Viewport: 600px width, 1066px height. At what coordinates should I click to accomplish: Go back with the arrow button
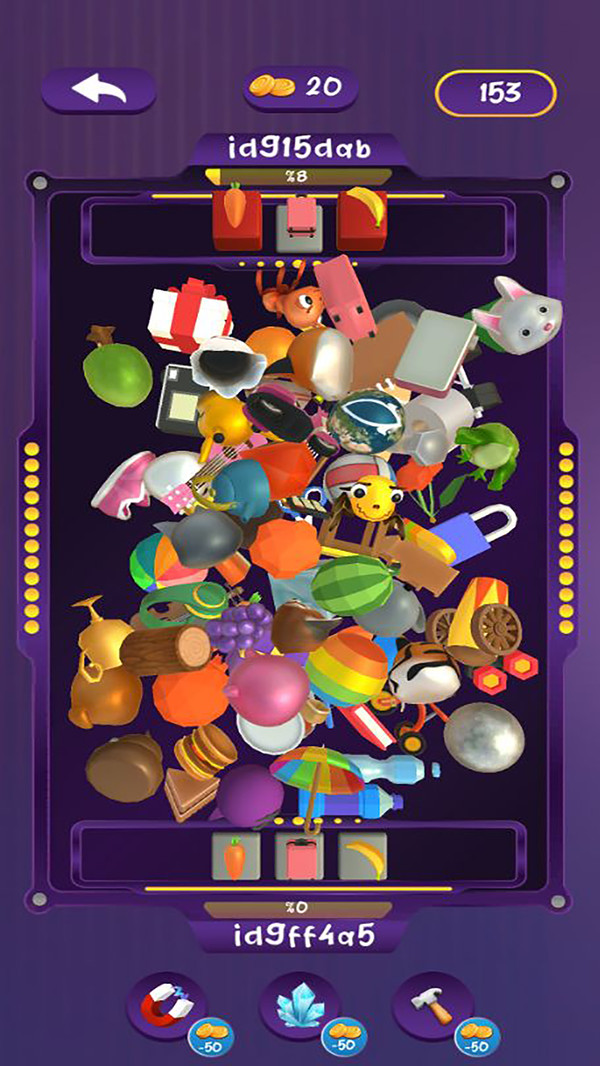[98, 91]
